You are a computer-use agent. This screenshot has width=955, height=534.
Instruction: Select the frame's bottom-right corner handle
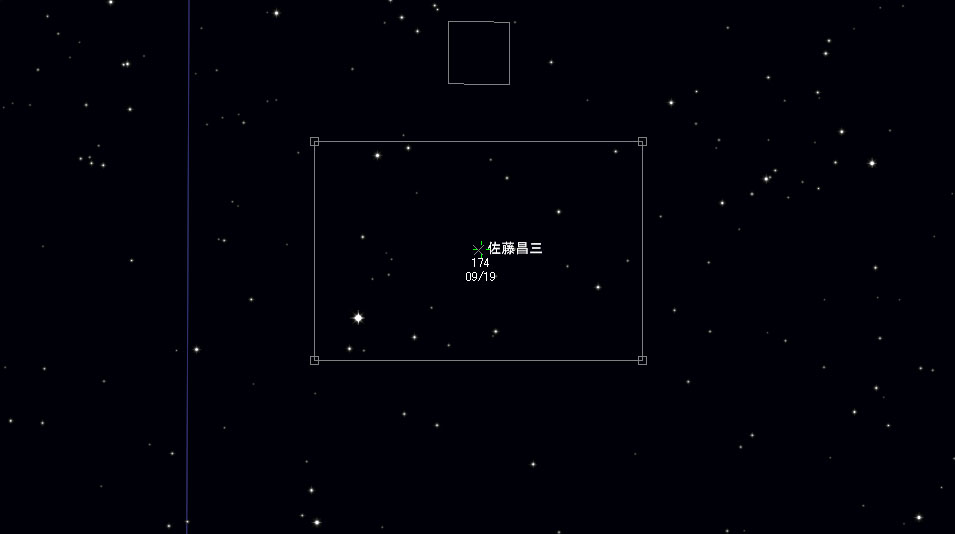coord(642,360)
